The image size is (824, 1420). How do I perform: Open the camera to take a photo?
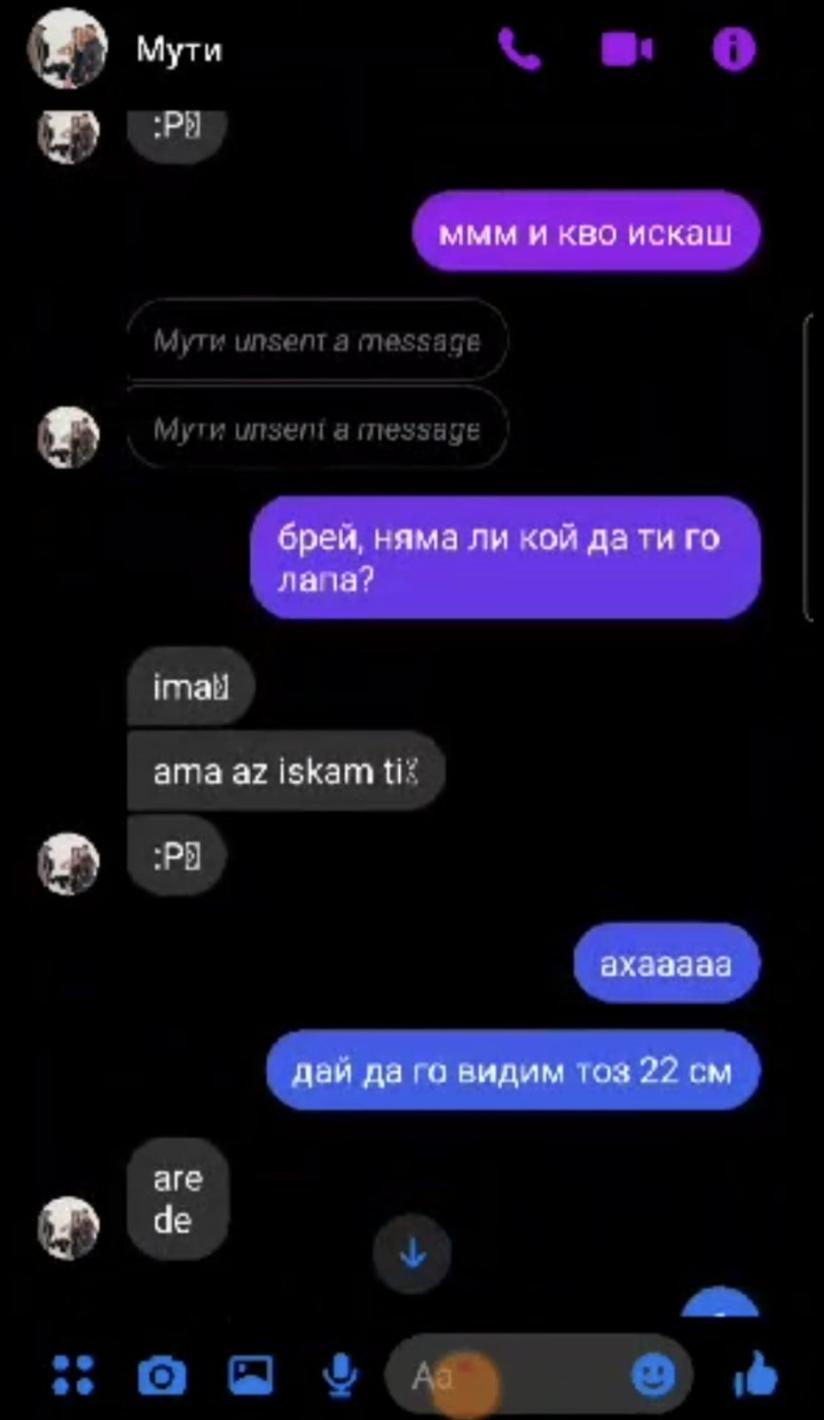tap(162, 1376)
